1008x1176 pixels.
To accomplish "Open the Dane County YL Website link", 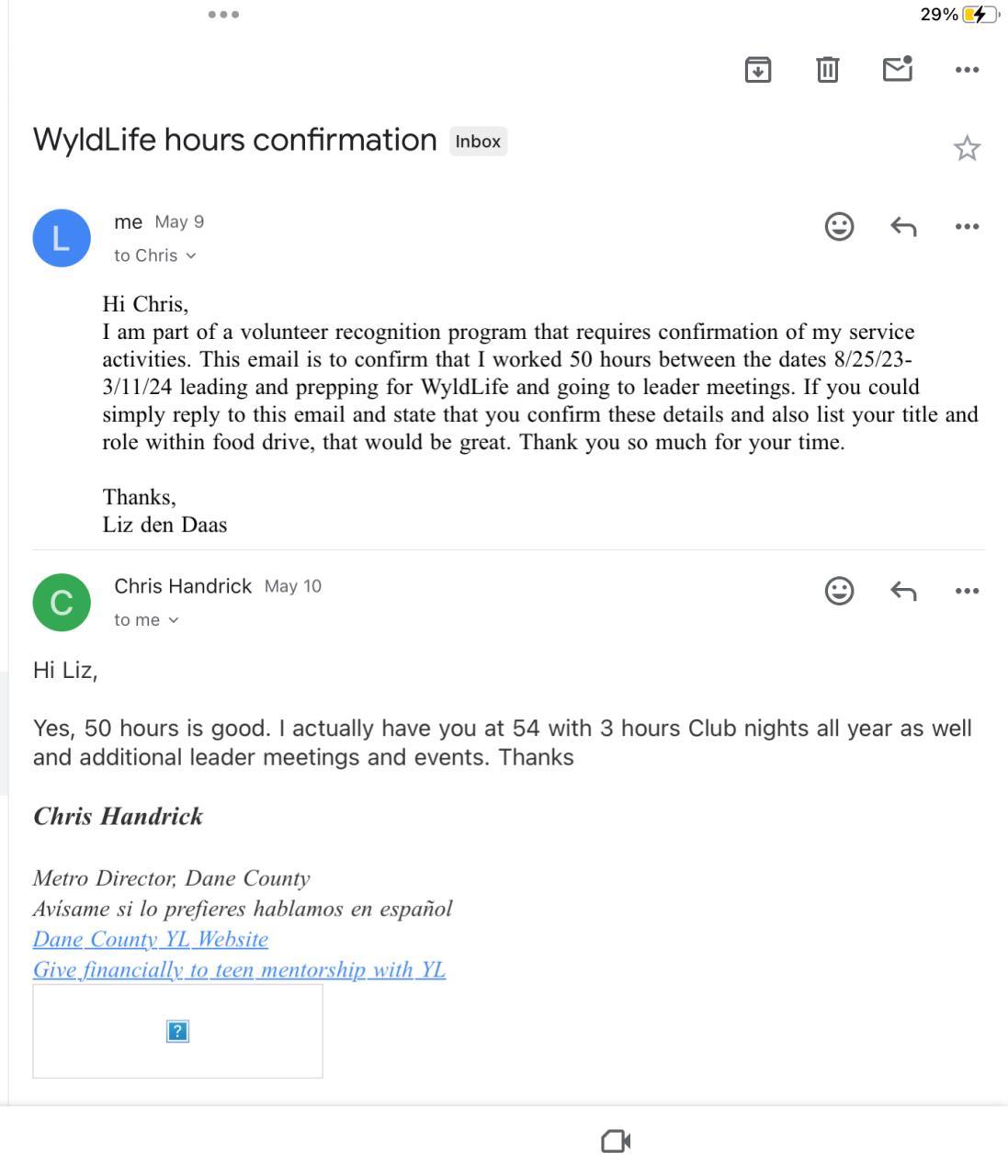I will (x=151, y=939).
